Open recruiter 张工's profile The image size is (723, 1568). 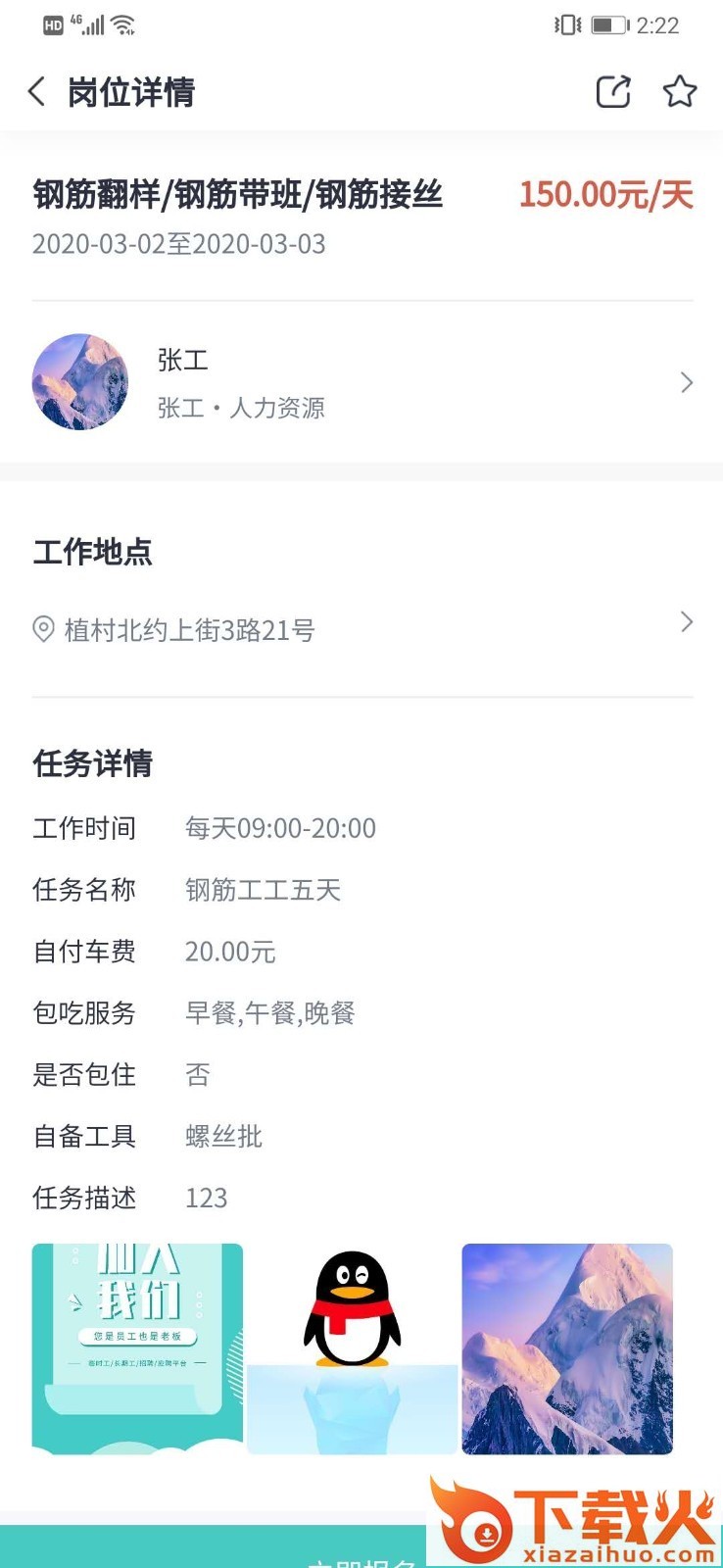[x=361, y=382]
